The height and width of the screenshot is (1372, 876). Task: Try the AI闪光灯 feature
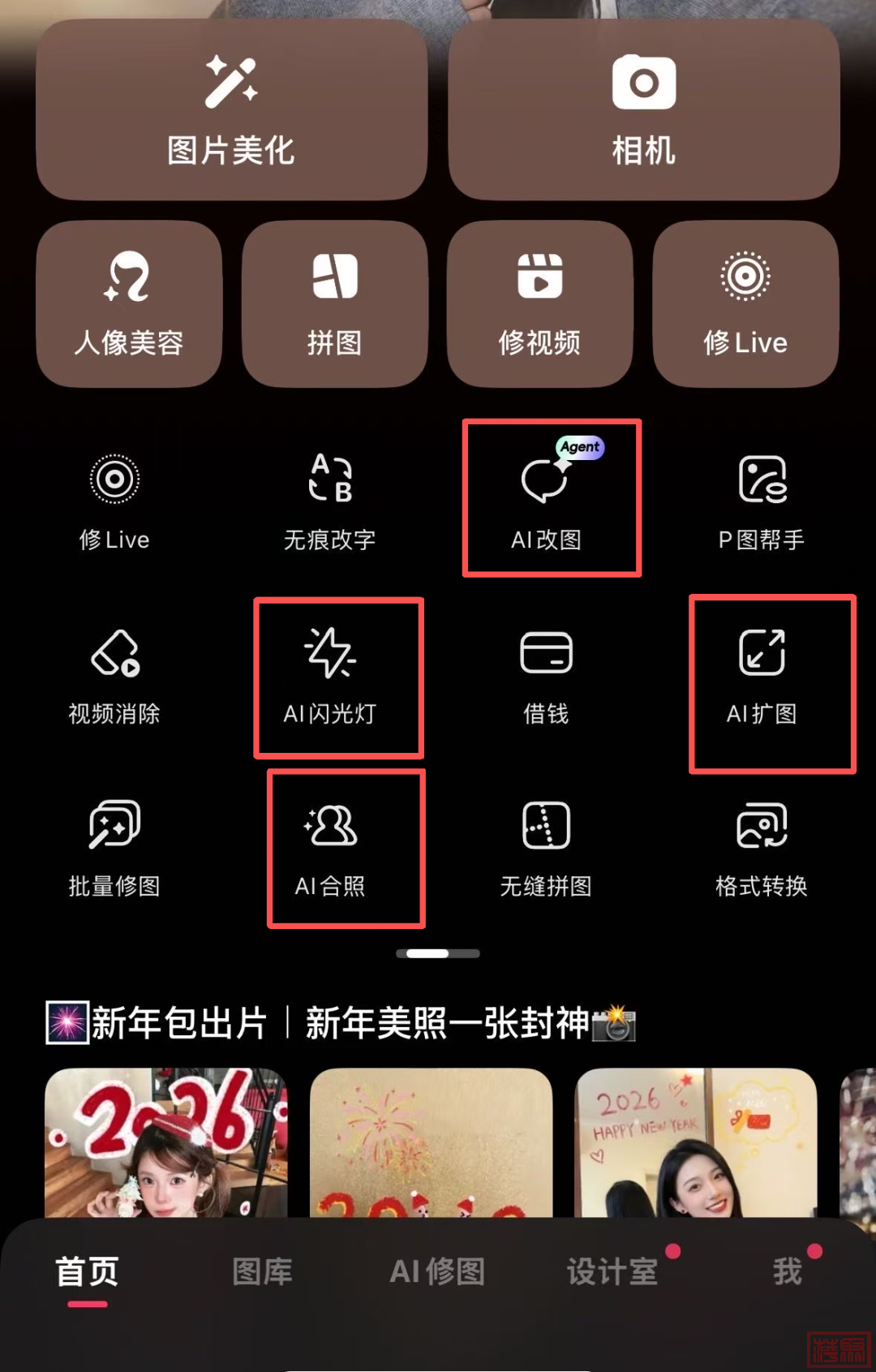(x=330, y=676)
